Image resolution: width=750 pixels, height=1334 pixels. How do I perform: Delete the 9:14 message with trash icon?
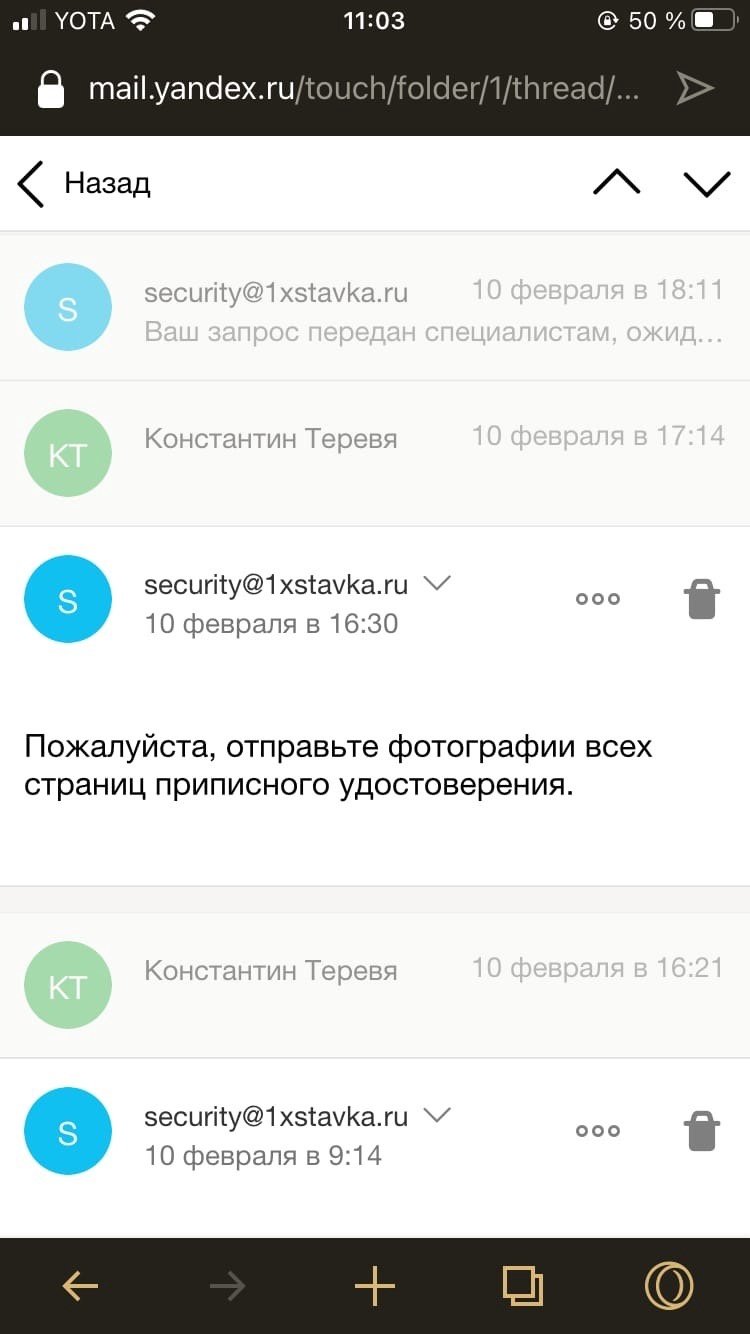(x=701, y=1132)
